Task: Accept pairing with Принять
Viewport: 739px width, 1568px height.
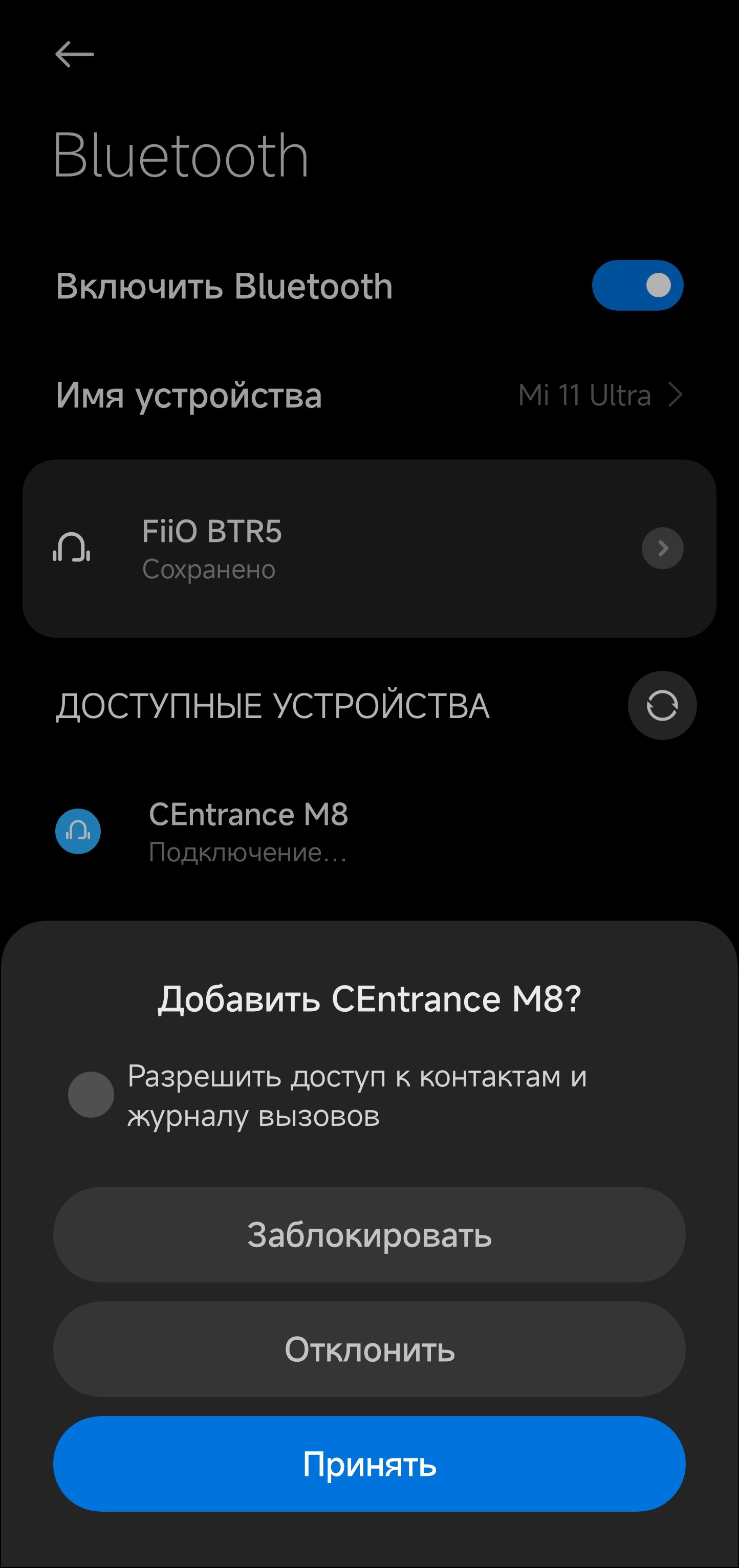Action: (369, 1463)
